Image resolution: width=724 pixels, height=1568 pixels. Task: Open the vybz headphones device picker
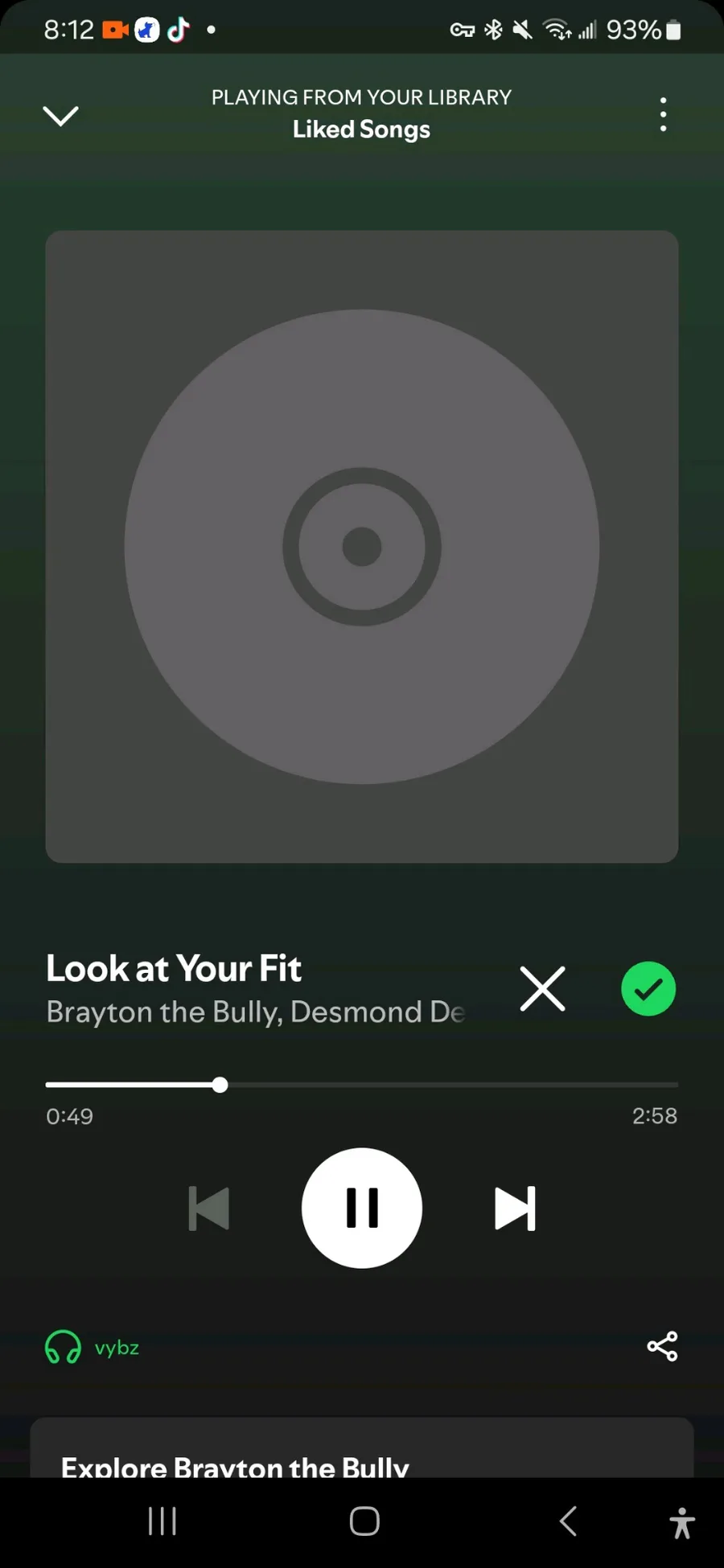pyautogui.click(x=93, y=1347)
